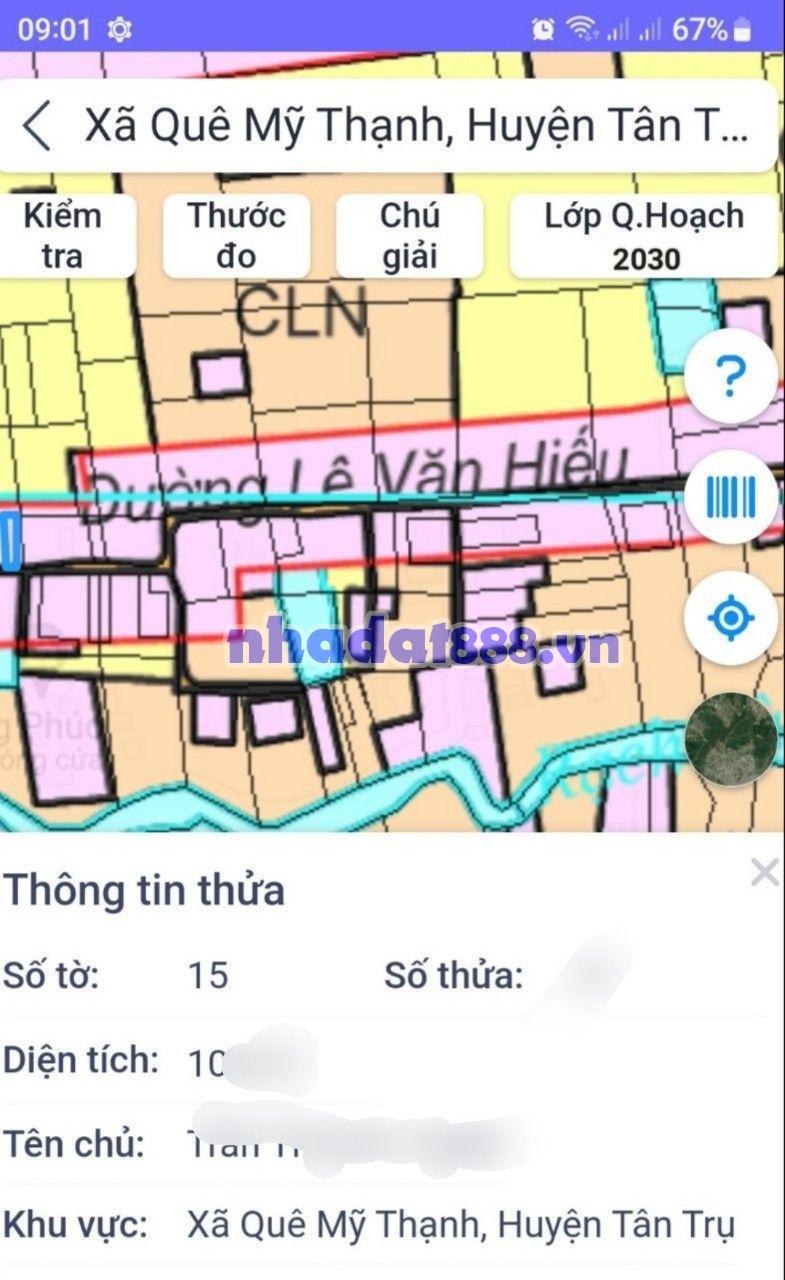Open Lớp Q.Hoạch 2030 layer selector
This screenshot has width=785, height=1280.
pyautogui.click(x=643, y=236)
